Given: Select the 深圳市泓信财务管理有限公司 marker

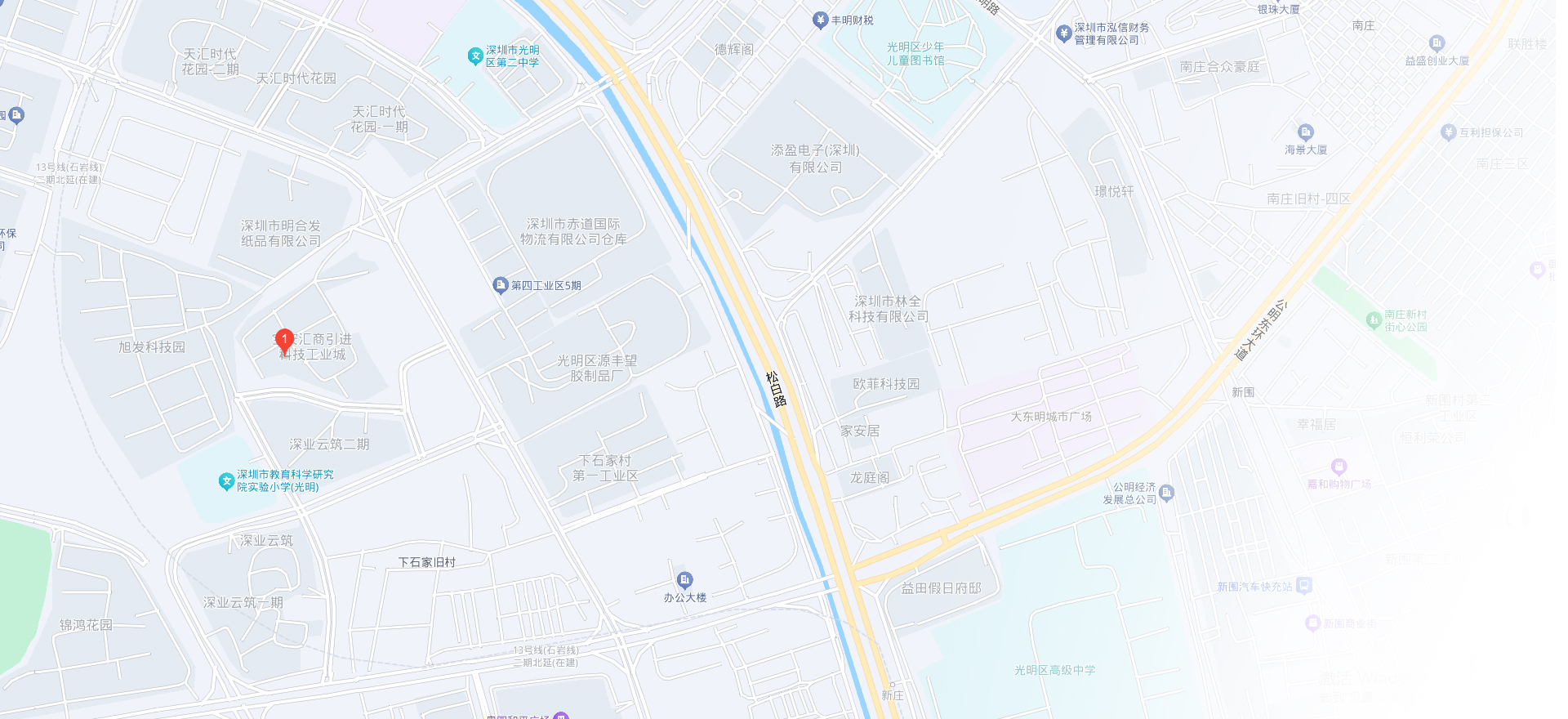Looking at the screenshot, I should click(x=1063, y=33).
